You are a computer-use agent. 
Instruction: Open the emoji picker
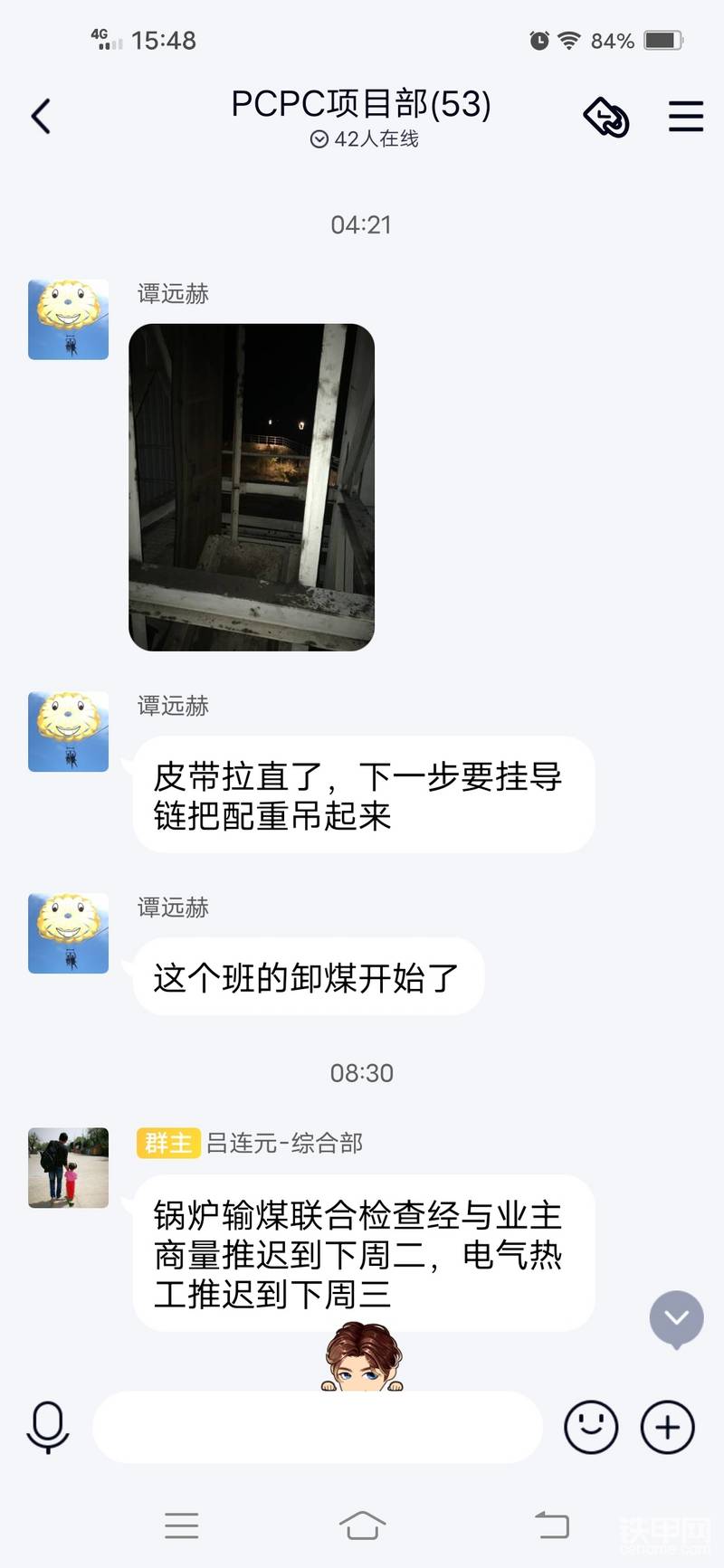[591, 1427]
